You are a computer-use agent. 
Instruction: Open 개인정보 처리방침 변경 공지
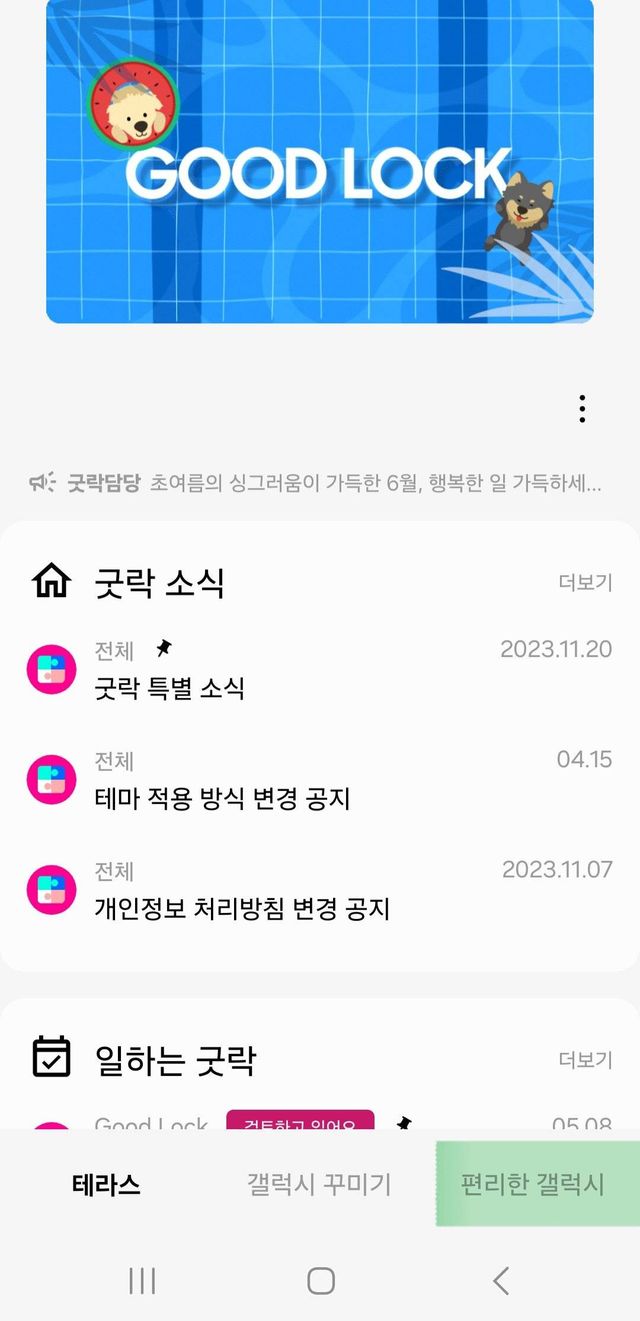click(x=320, y=890)
